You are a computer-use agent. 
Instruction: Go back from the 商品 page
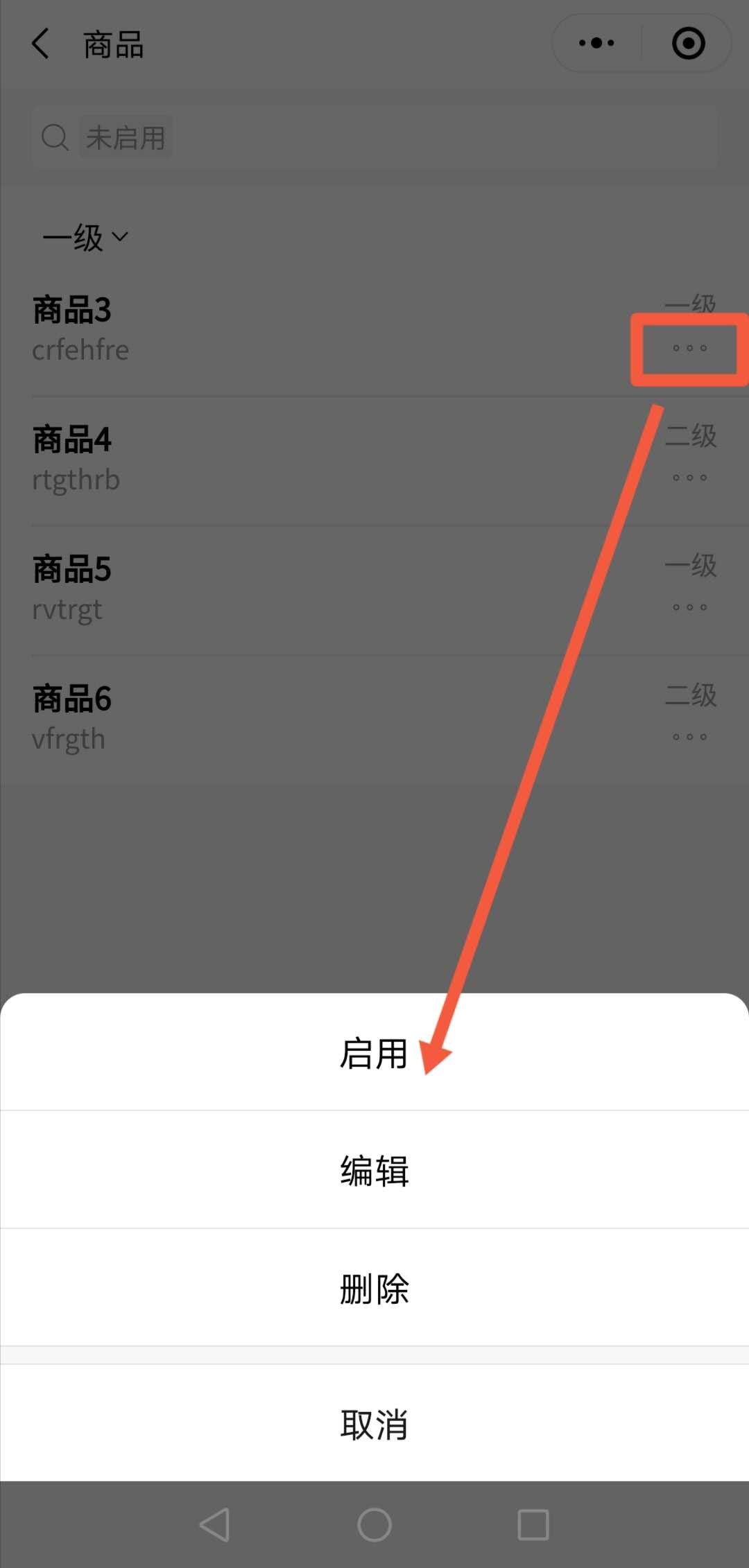point(42,44)
